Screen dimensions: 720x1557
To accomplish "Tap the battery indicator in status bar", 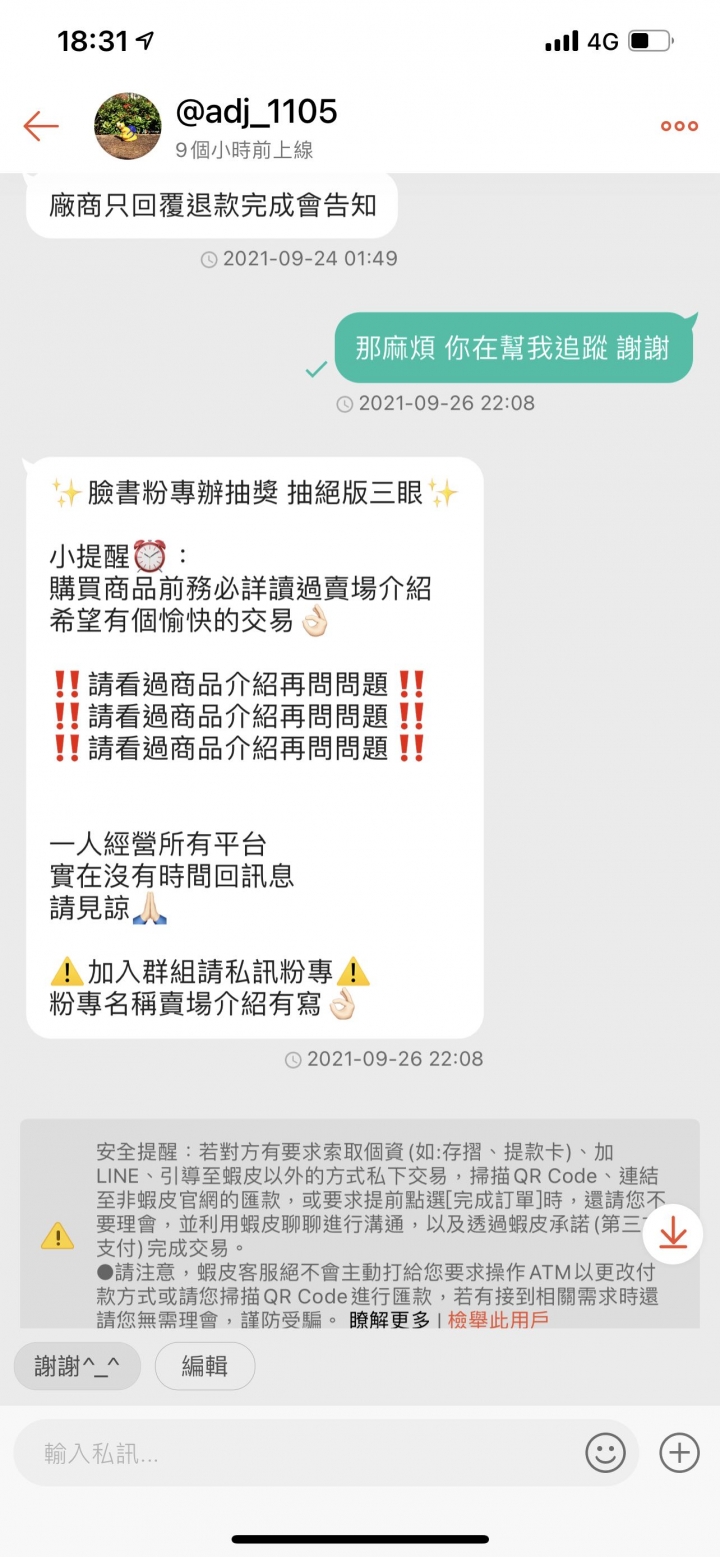I will [x=649, y=40].
